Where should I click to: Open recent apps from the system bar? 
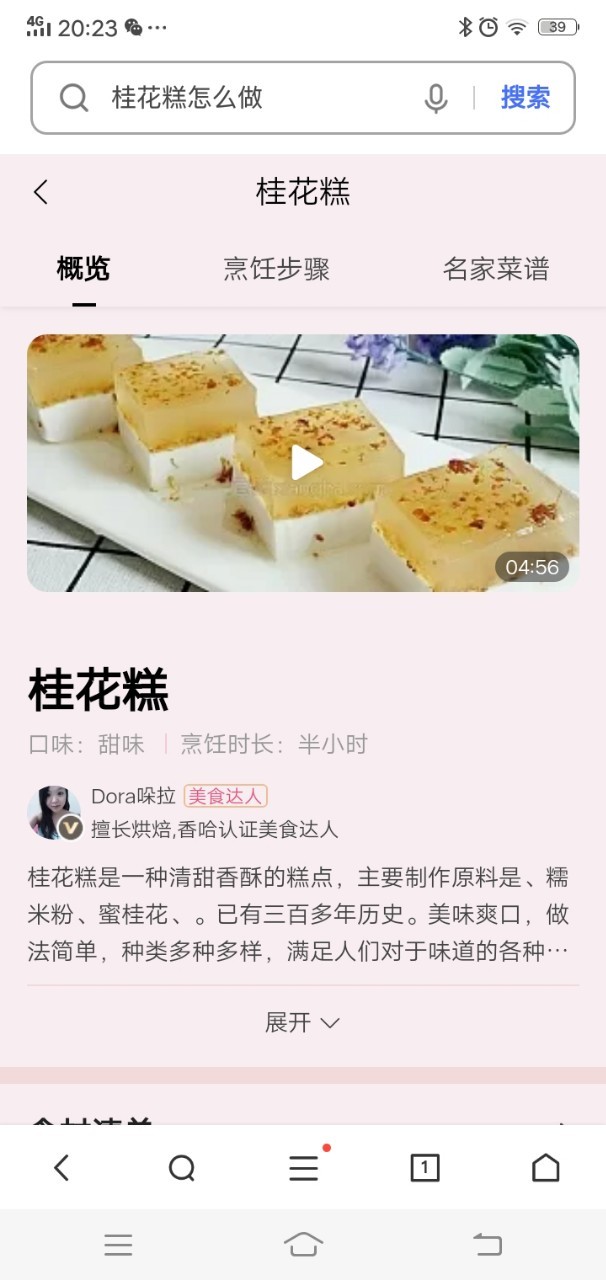coord(118,1244)
